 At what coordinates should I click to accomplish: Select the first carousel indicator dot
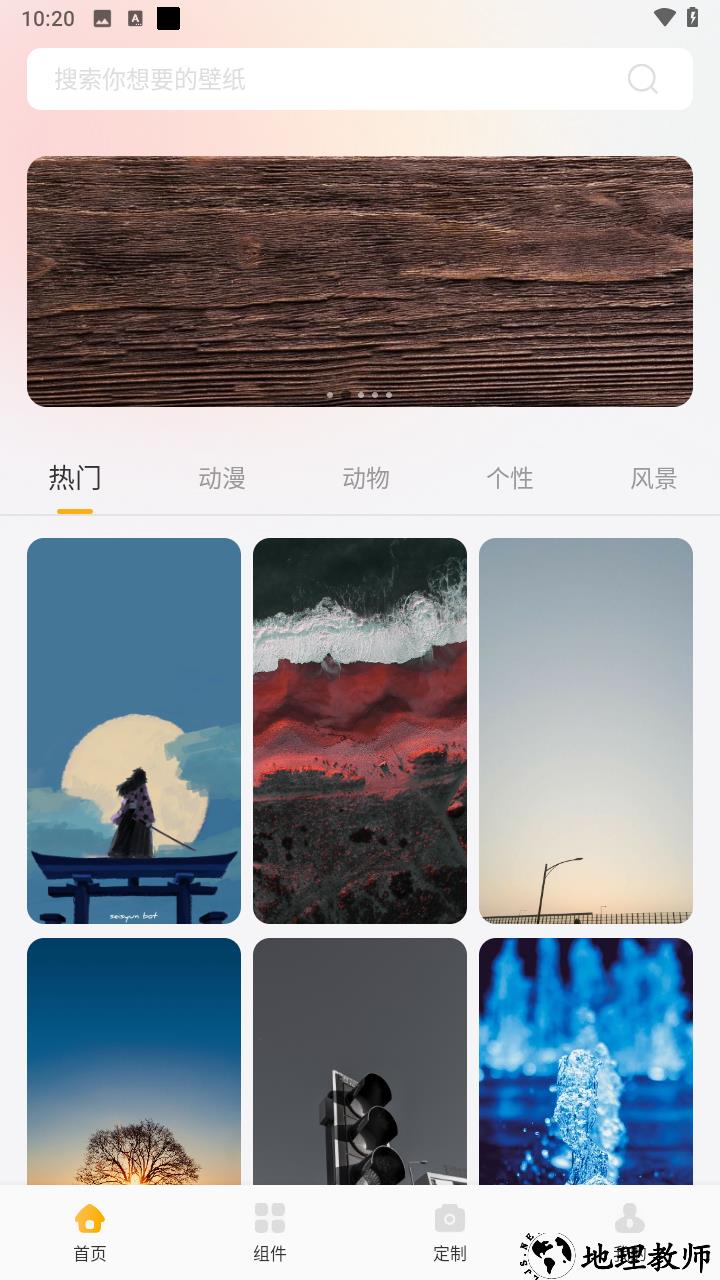click(330, 395)
